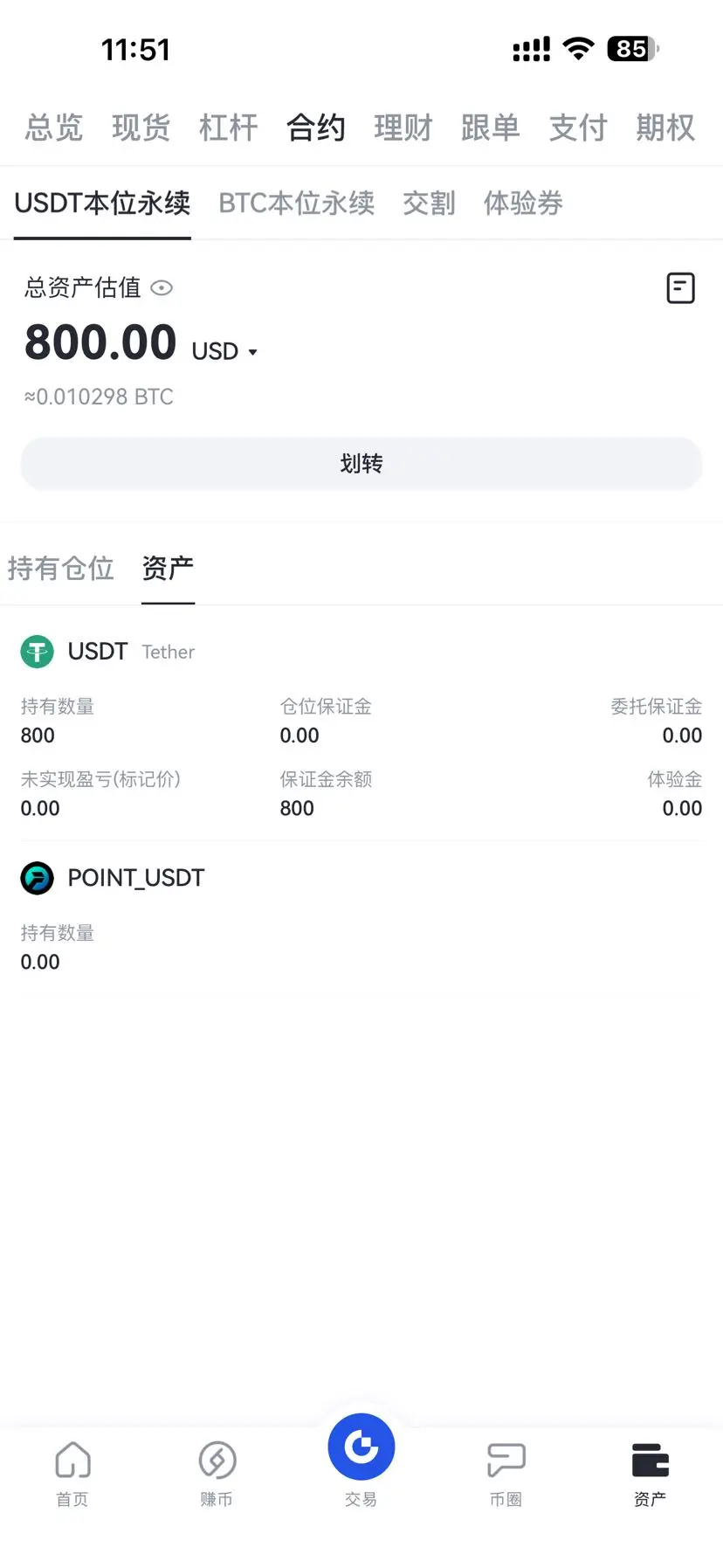Open the USD currency dropdown
This screenshot has width=723, height=1568.
224,351
